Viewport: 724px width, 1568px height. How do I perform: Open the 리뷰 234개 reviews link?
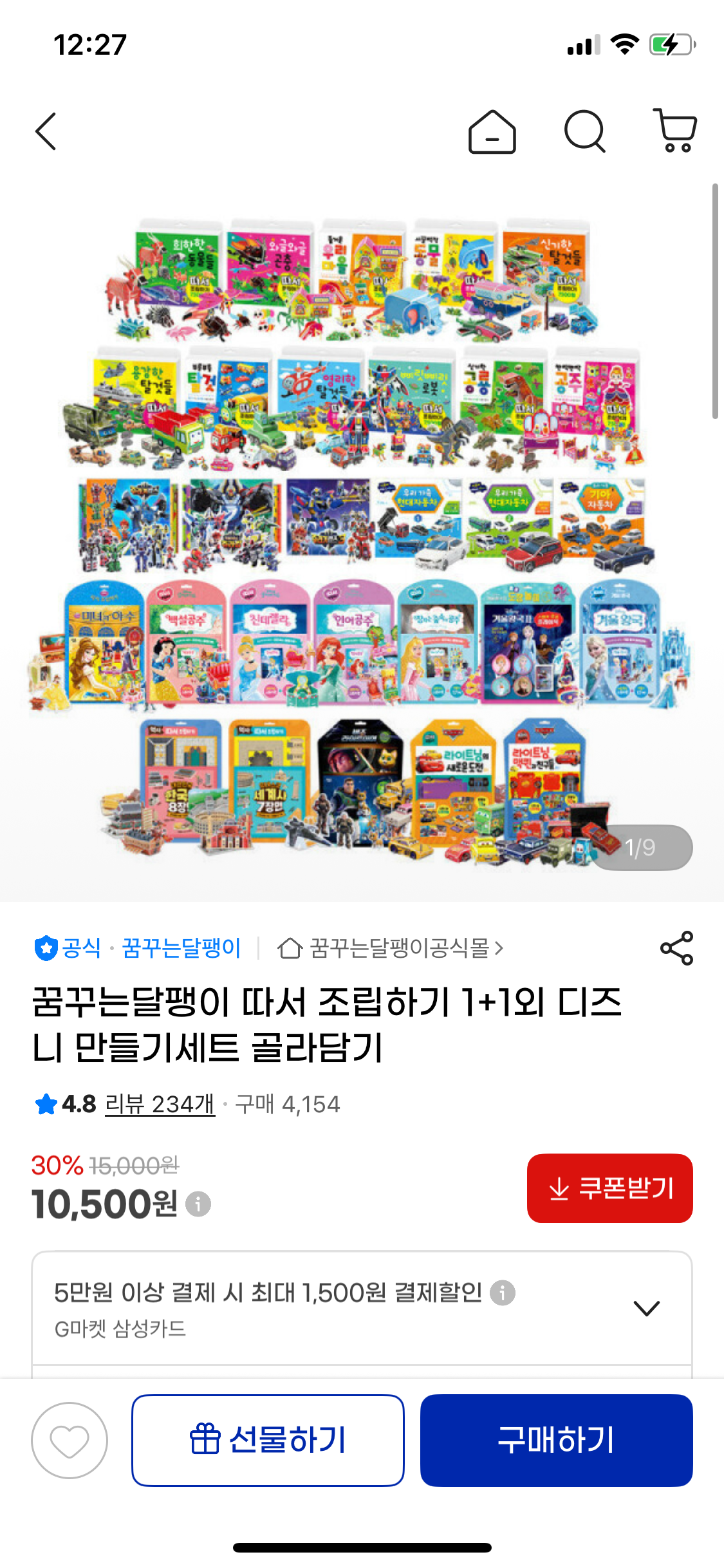[159, 1105]
